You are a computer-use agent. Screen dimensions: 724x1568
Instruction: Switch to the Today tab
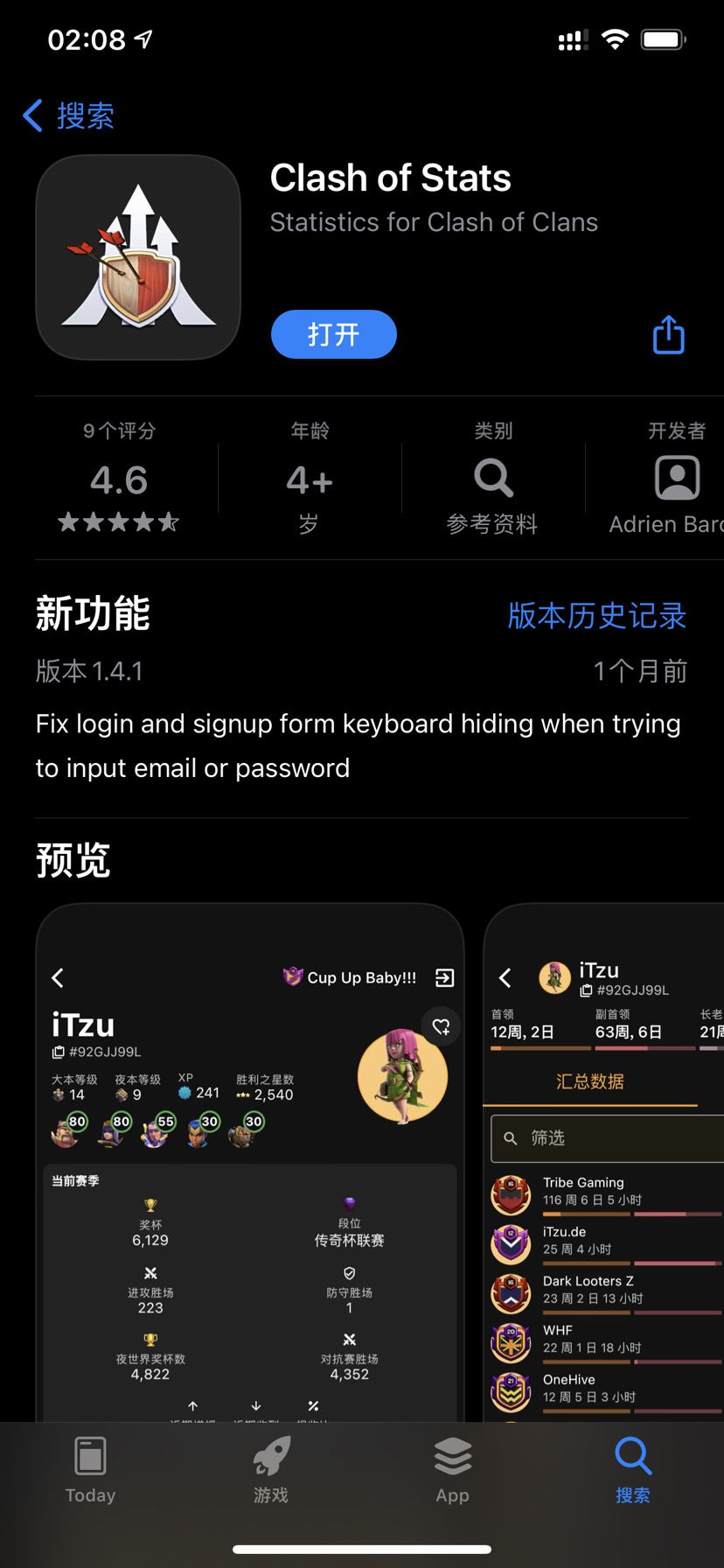[90, 1470]
